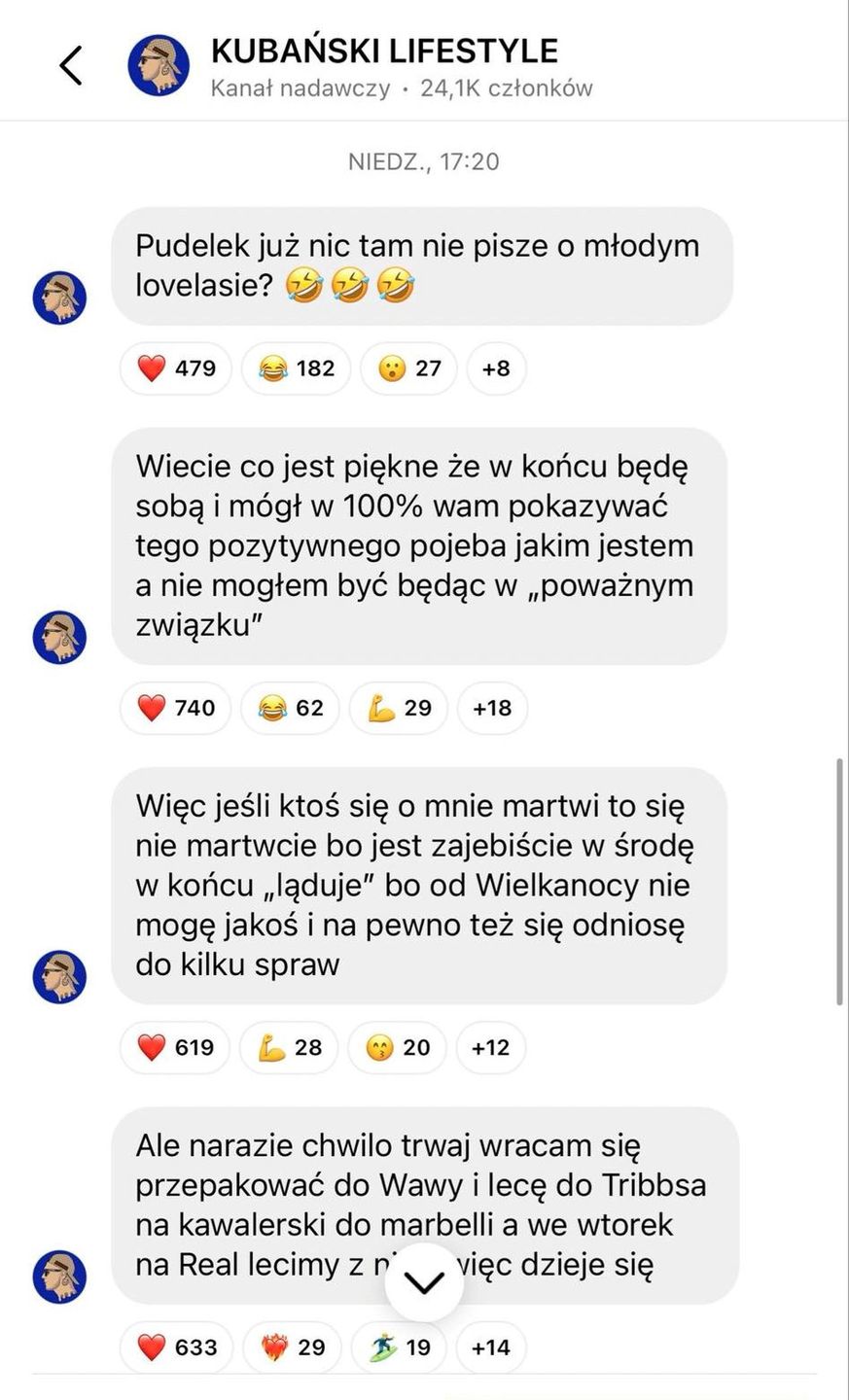Tap burning heart reaction showing 29
Image resolution: width=849 pixels, height=1400 pixels.
pyautogui.click(x=293, y=1347)
